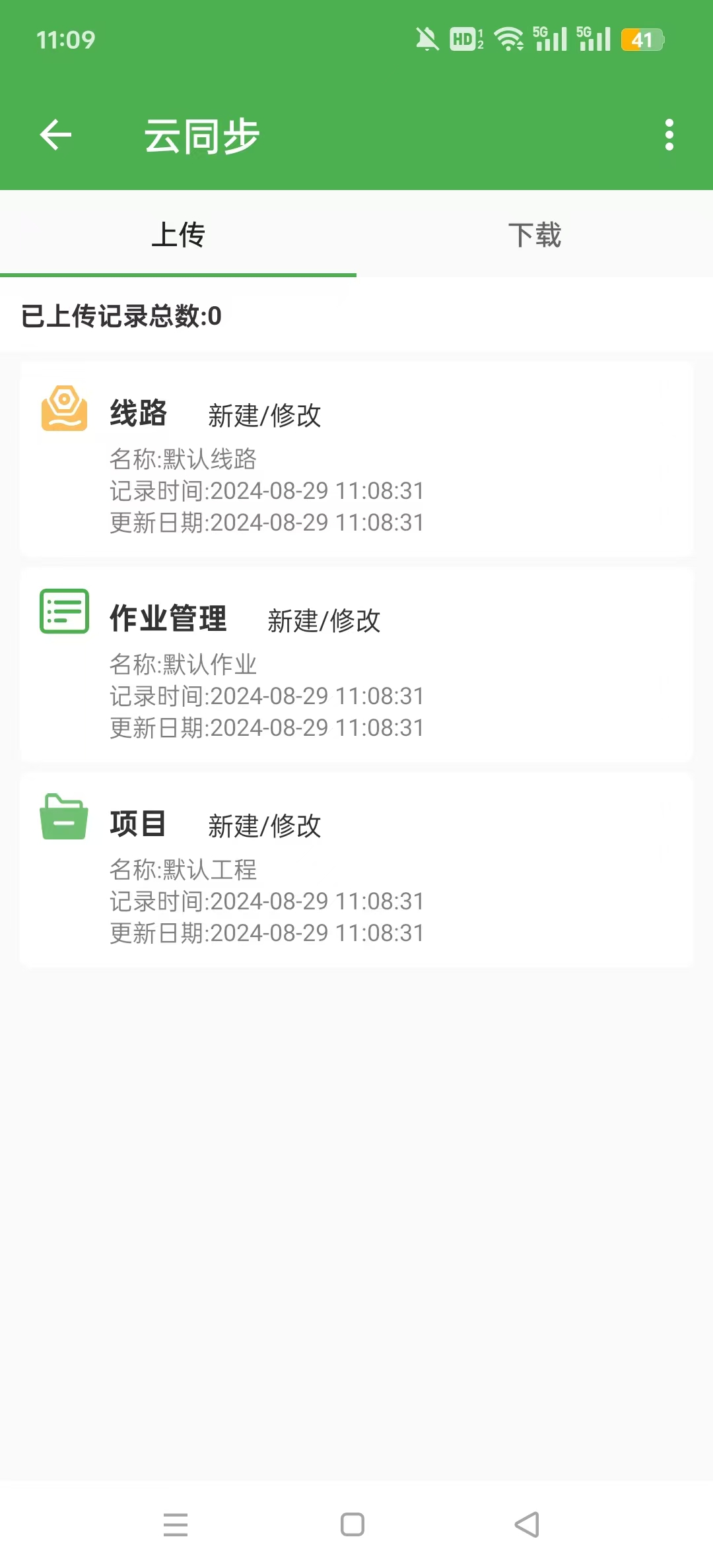The width and height of the screenshot is (713, 1568).
Task: Open the 作业管理 record card
Action: pyautogui.click(x=356, y=665)
